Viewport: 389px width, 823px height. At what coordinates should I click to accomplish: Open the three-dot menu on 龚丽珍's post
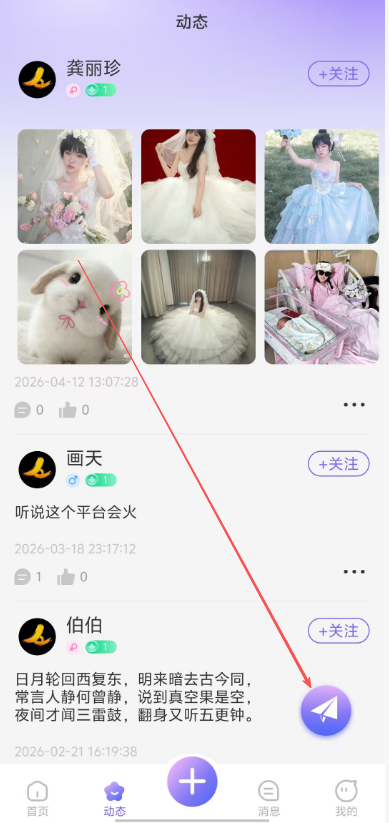click(x=354, y=405)
